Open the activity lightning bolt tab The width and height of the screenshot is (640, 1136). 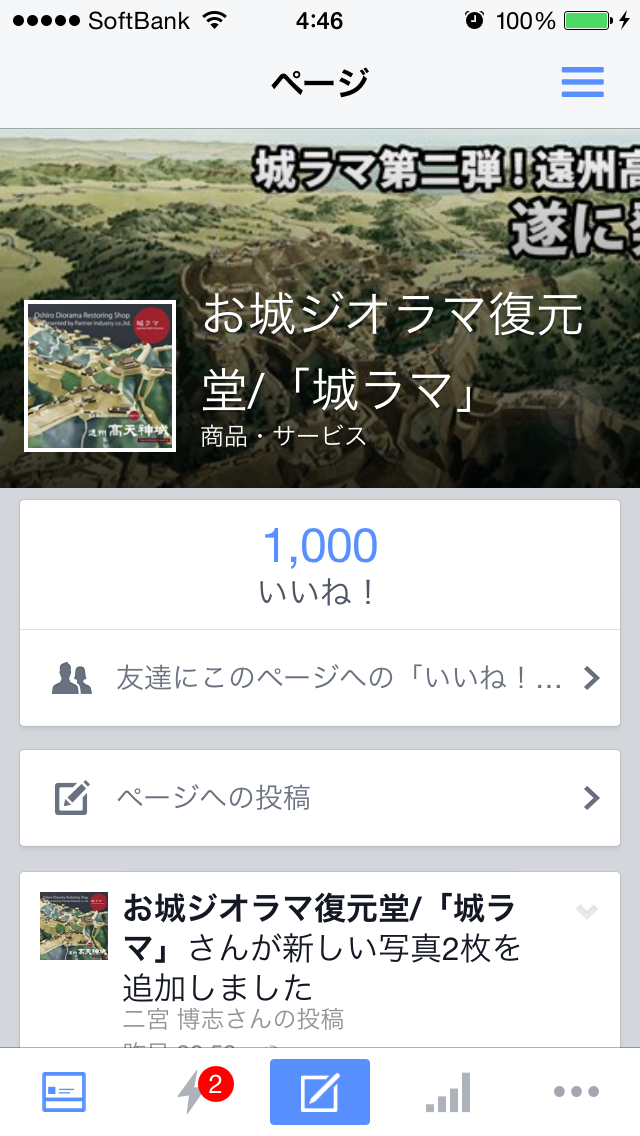pos(192,1092)
